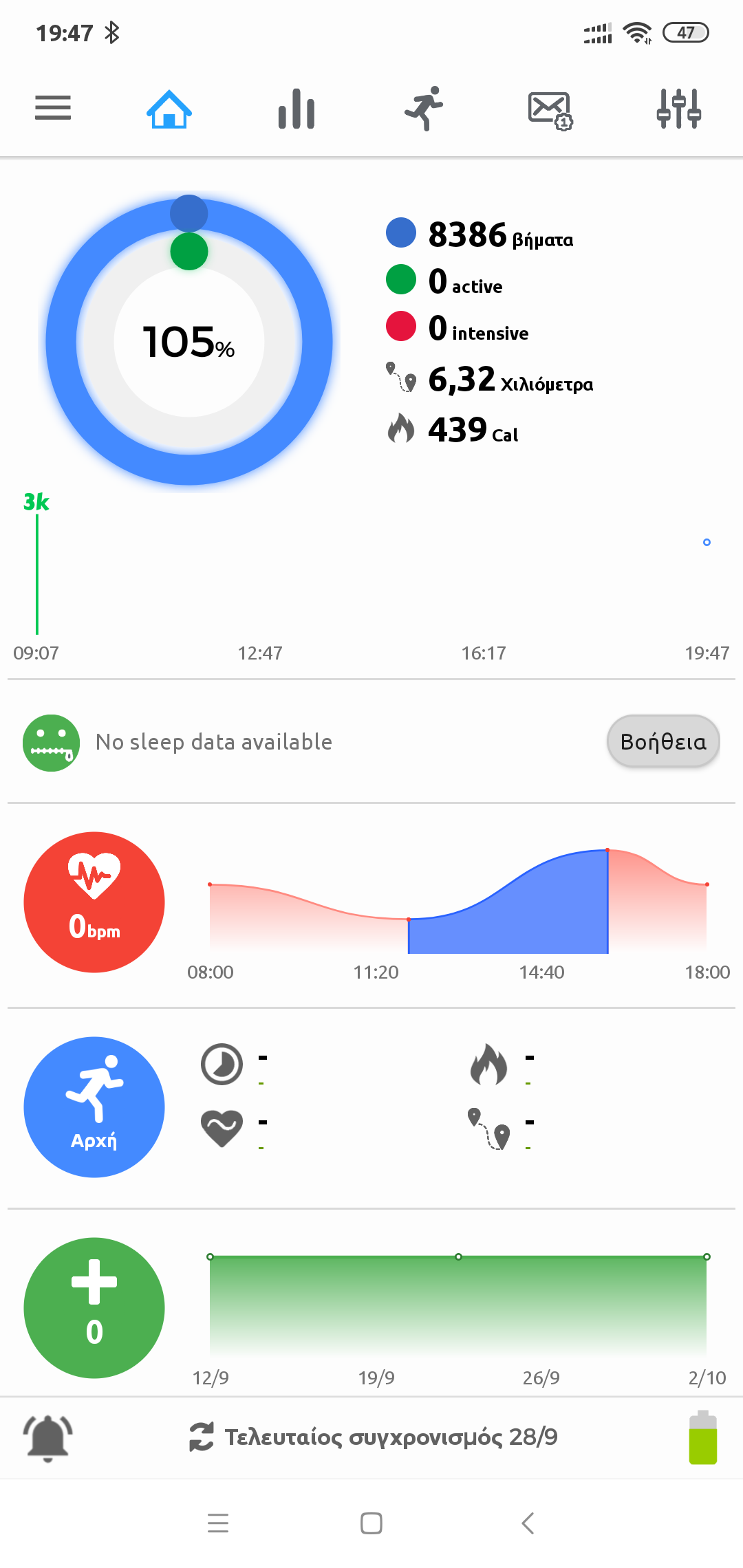Sync now via Τελευταίος συγχρονισμός
The width and height of the screenshot is (743, 1568).
[x=374, y=1437]
